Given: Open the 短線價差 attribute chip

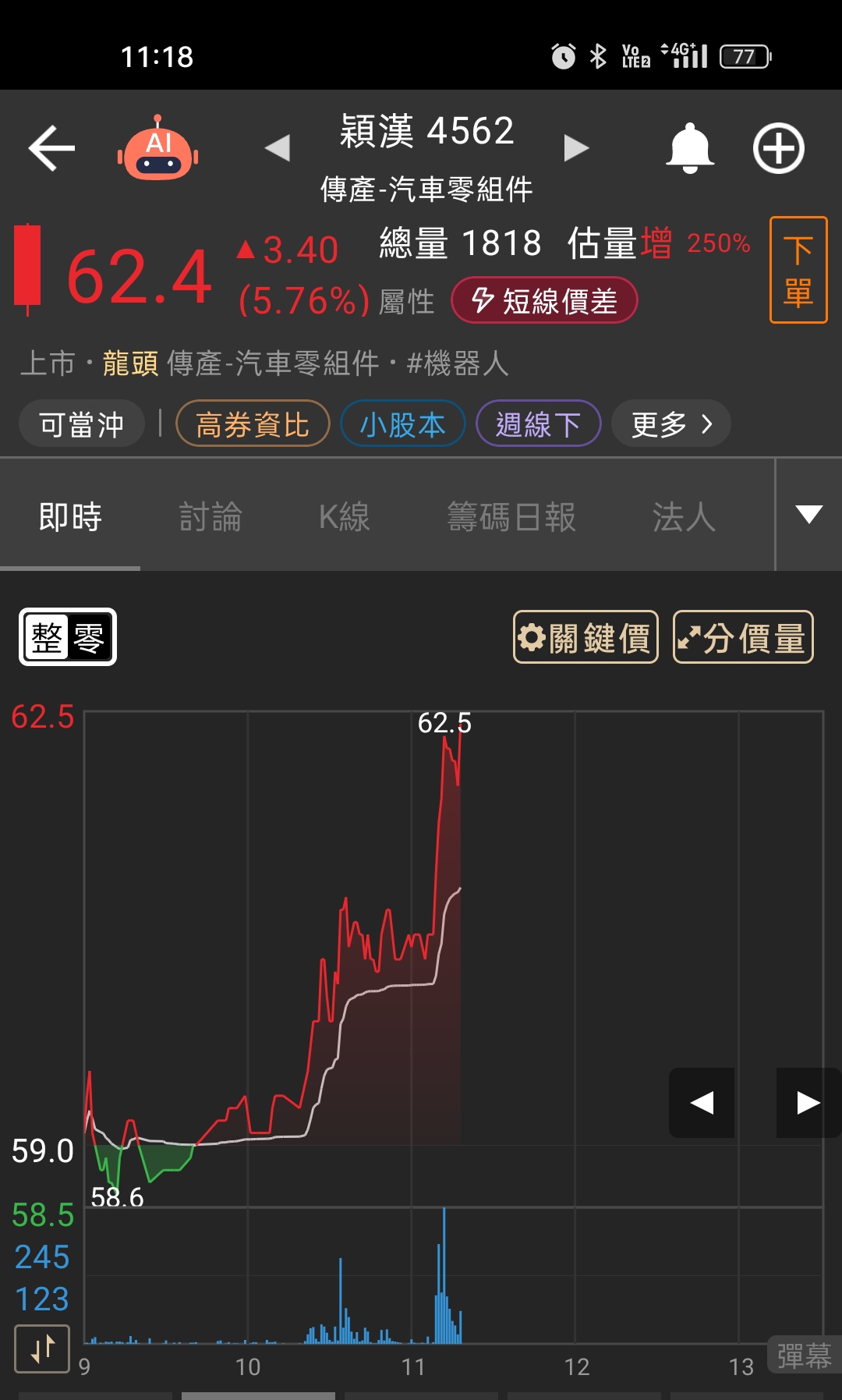Looking at the screenshot, I should pyautogui.click(x=544, y=300).
